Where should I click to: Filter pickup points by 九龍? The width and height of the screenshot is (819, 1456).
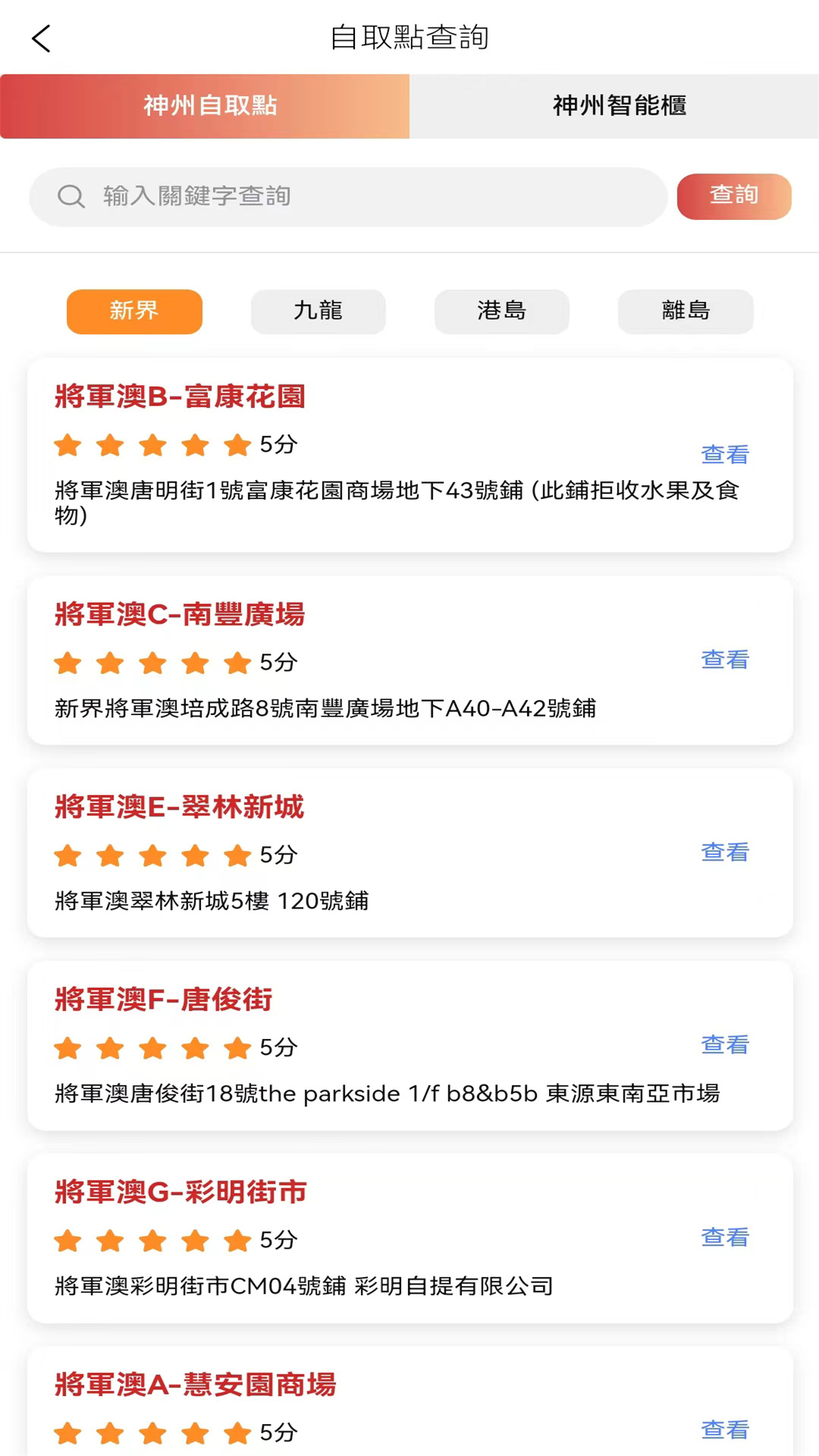pos(318,311)
